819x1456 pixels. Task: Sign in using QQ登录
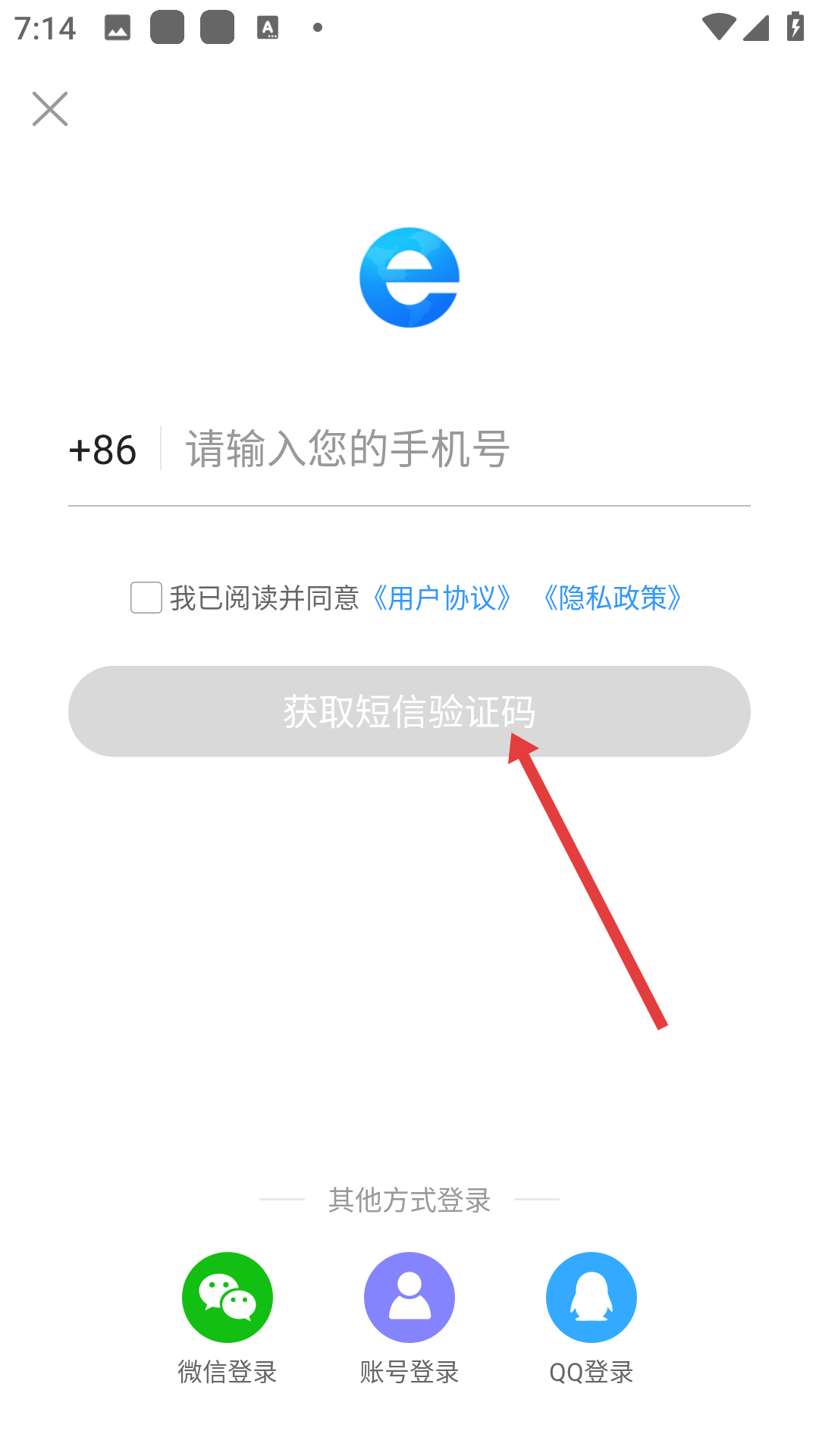pos(591,1298)
